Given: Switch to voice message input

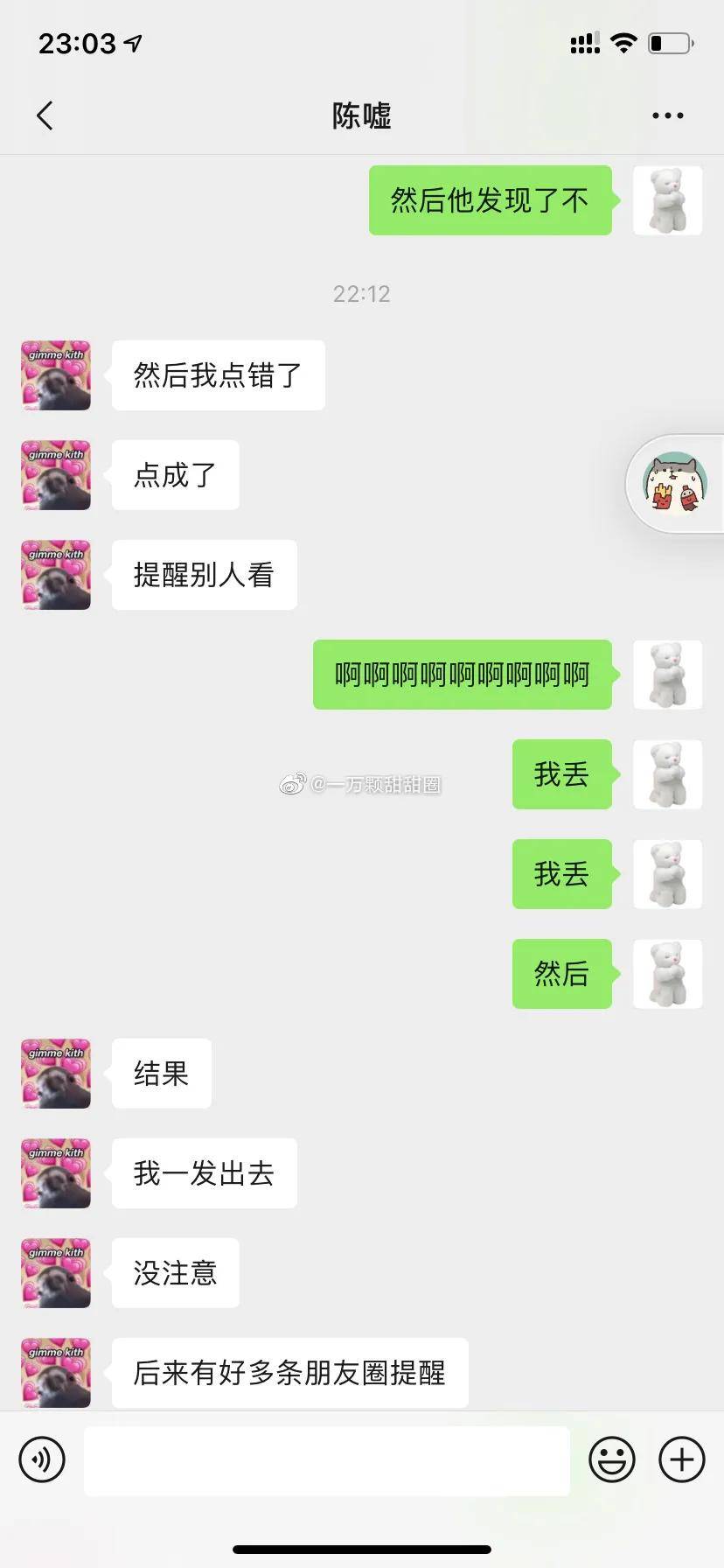Looking at the screenshot, I should (x=42, y=1459).
